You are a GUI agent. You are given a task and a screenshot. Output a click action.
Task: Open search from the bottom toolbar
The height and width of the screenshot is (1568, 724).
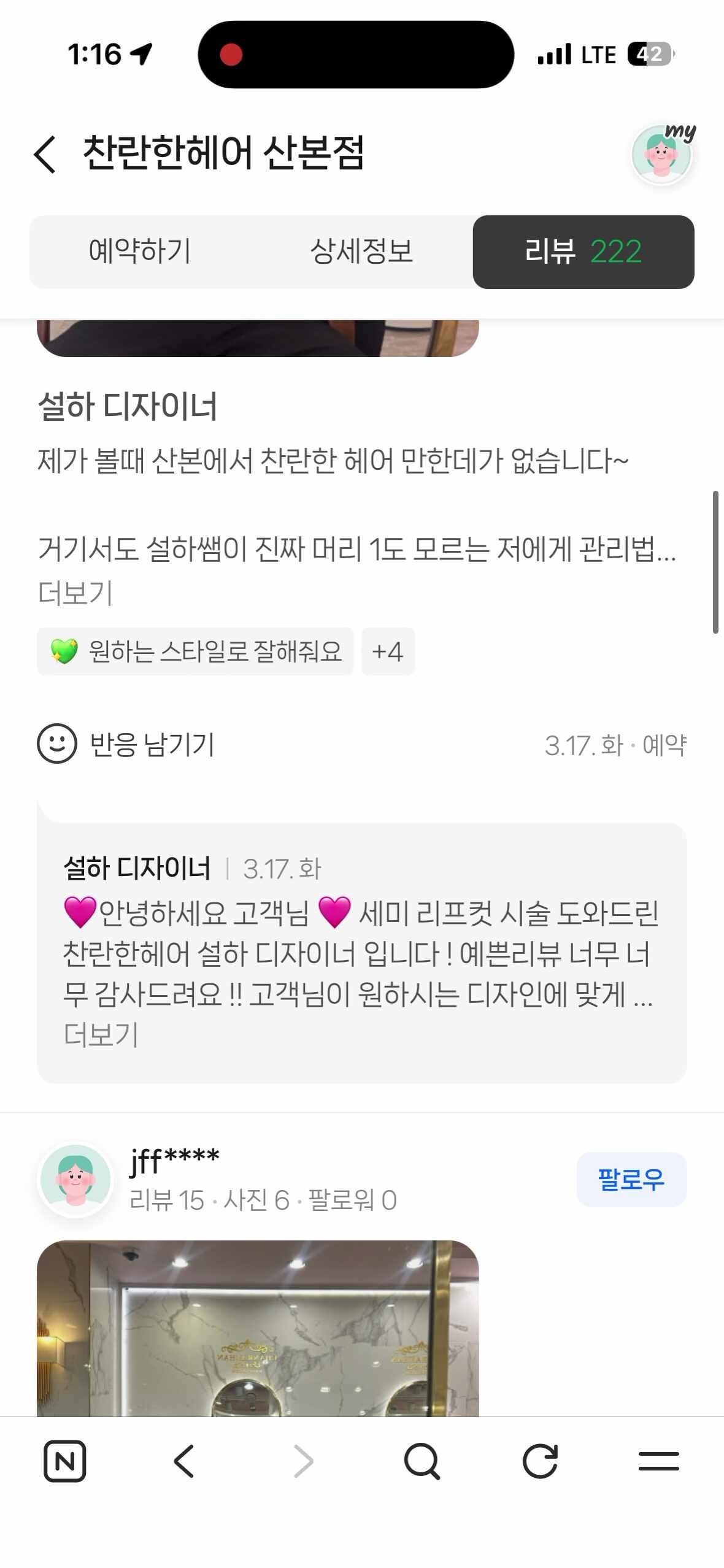pos(422,1461)
